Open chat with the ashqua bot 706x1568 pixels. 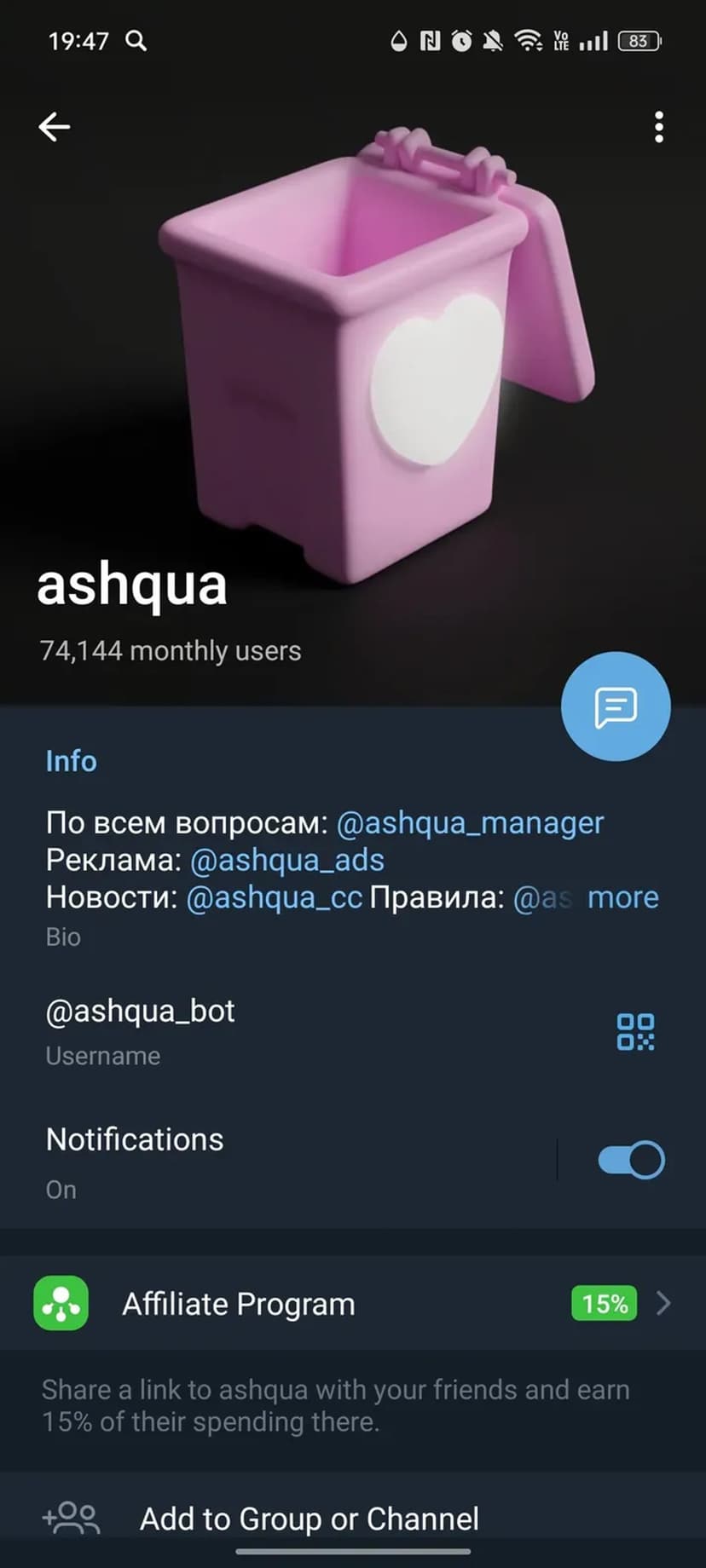click(616, 706)
